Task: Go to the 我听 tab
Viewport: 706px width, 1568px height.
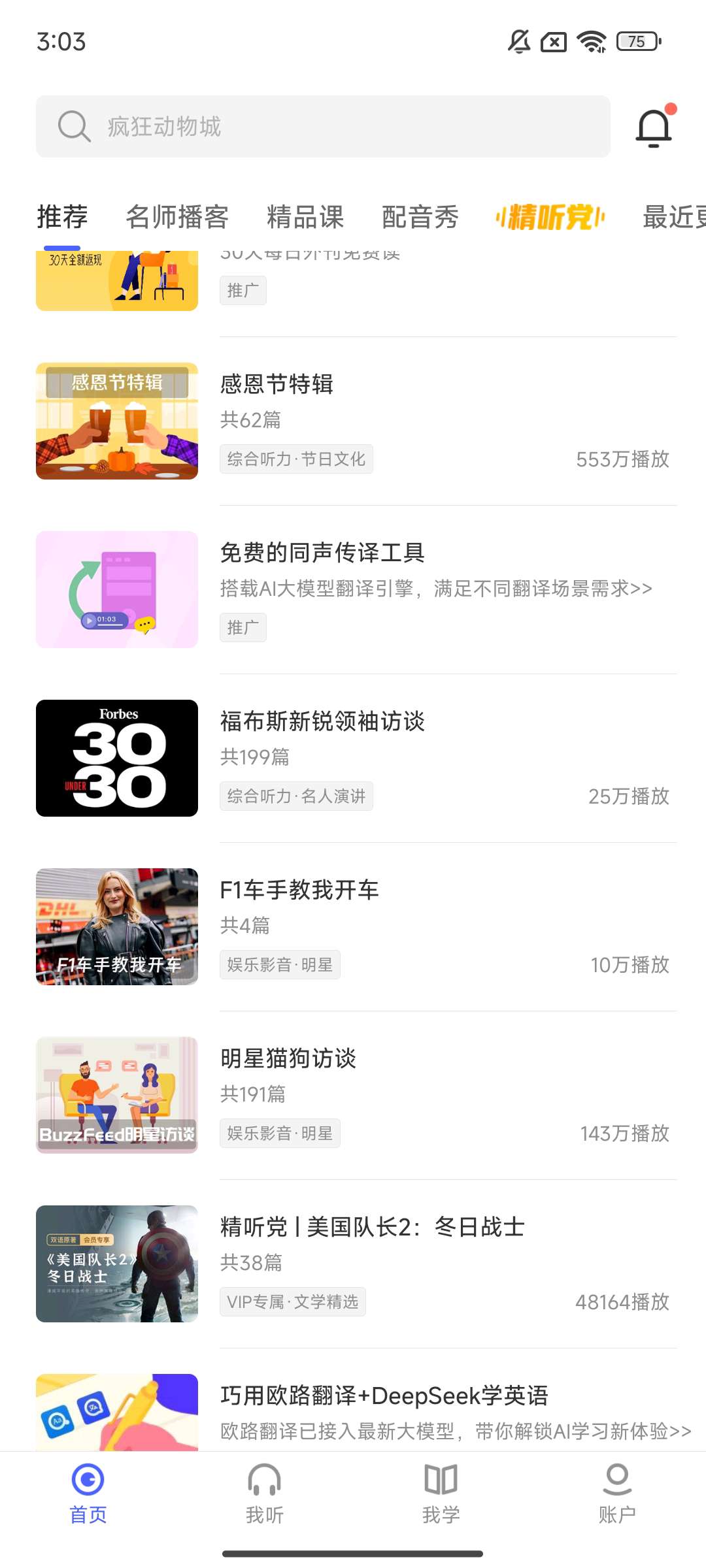Action: pyautogui.click(x=265, y=1494)
